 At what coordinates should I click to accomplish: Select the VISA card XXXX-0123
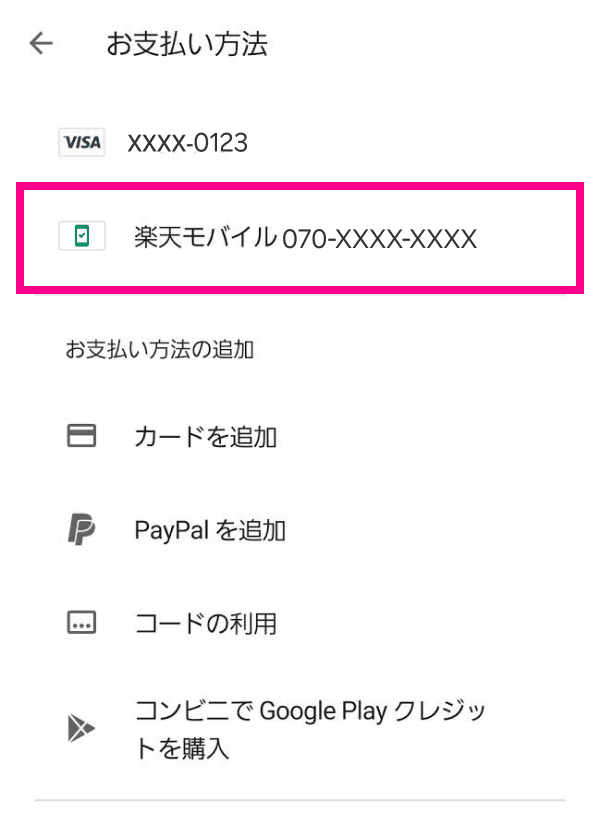[x=187, y=143]
